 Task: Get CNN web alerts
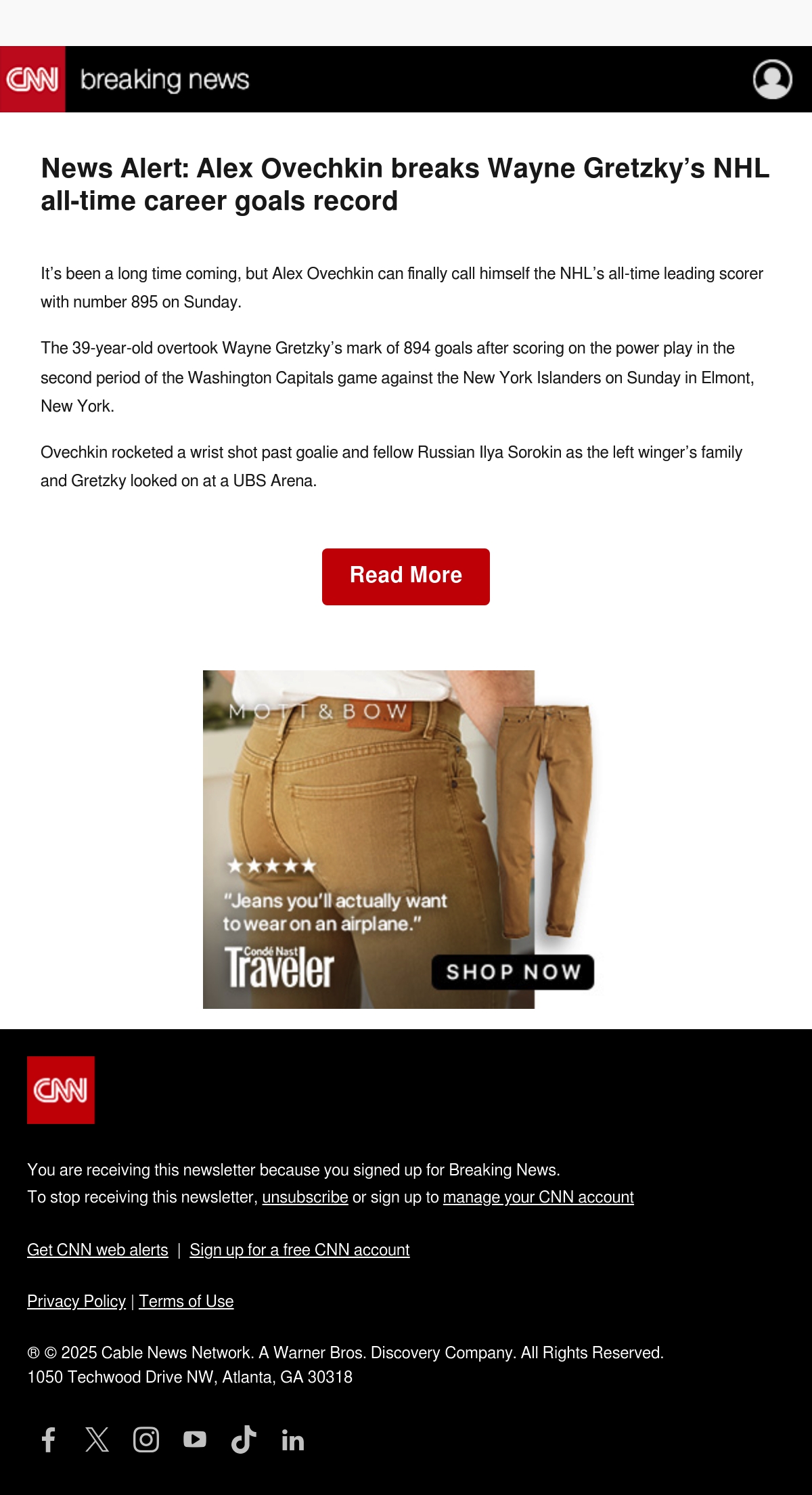pyautogui.click(x=97, y=1250)
